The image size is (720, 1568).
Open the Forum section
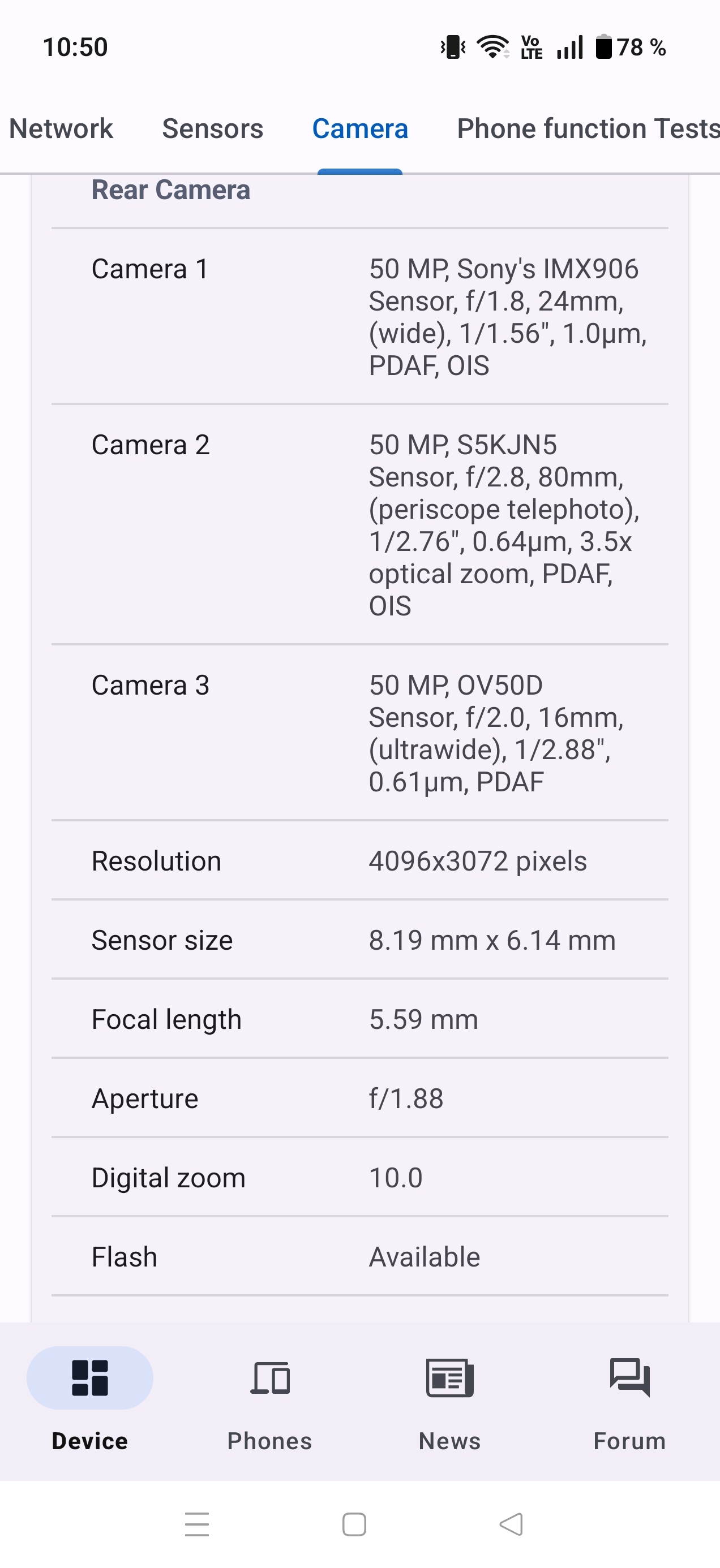(x=629, y=1400)
